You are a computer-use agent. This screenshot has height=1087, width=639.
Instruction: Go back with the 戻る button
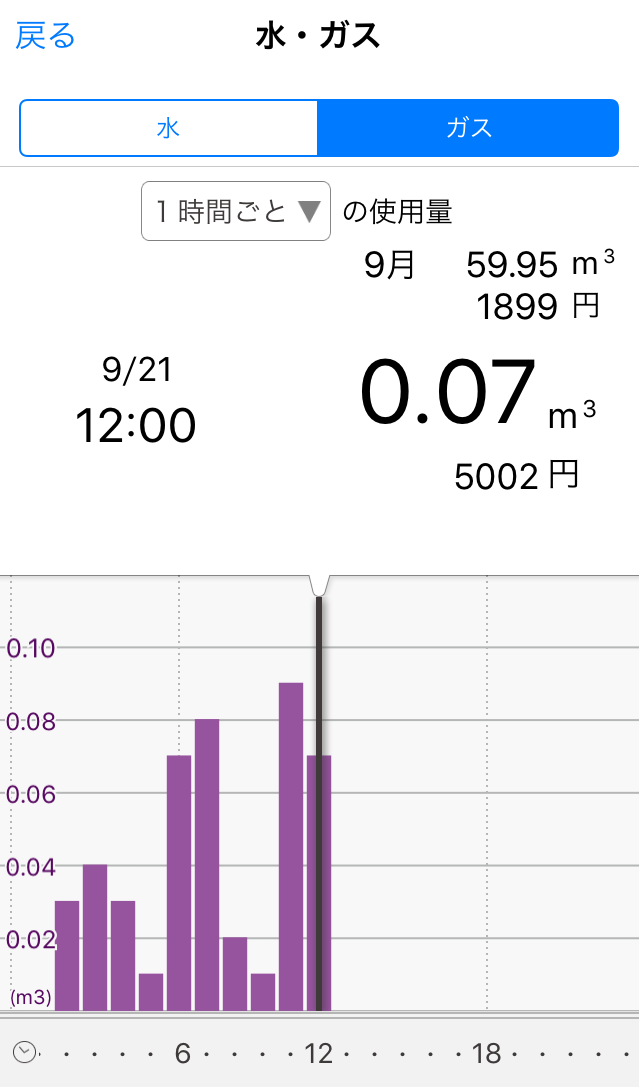(46, 37)
